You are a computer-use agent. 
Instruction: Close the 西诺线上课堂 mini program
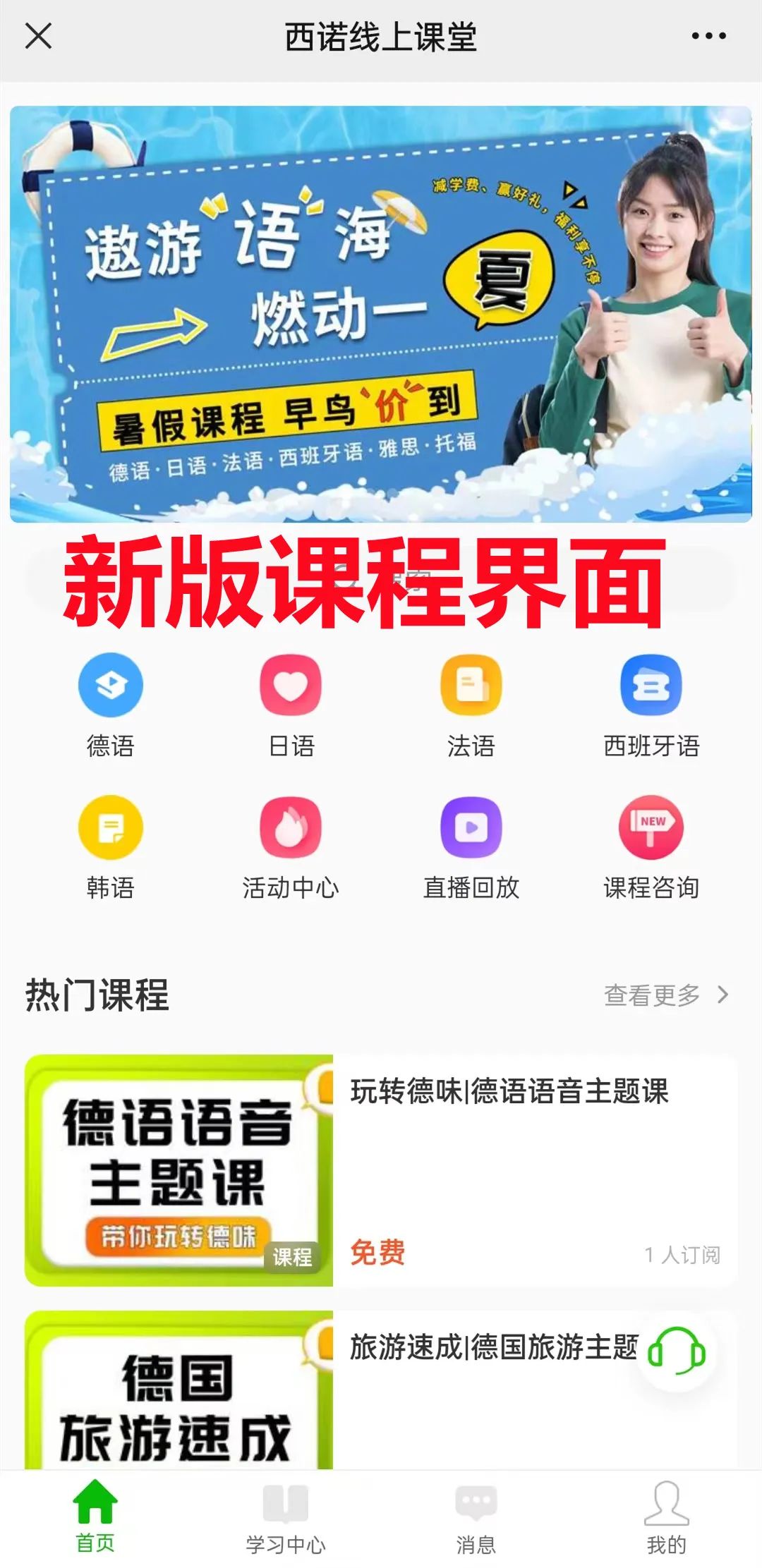coord(38,36)
